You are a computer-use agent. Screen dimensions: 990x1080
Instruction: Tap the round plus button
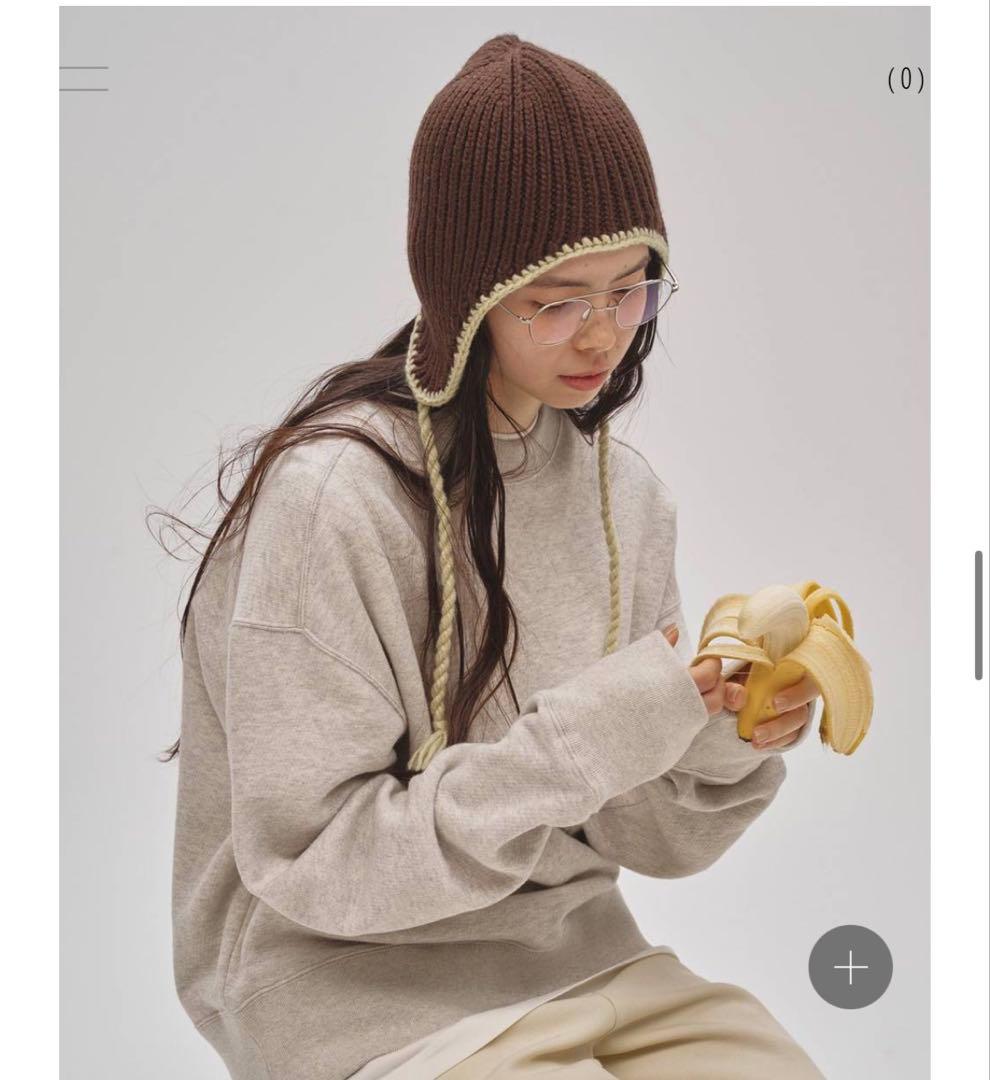coord(850,967)
